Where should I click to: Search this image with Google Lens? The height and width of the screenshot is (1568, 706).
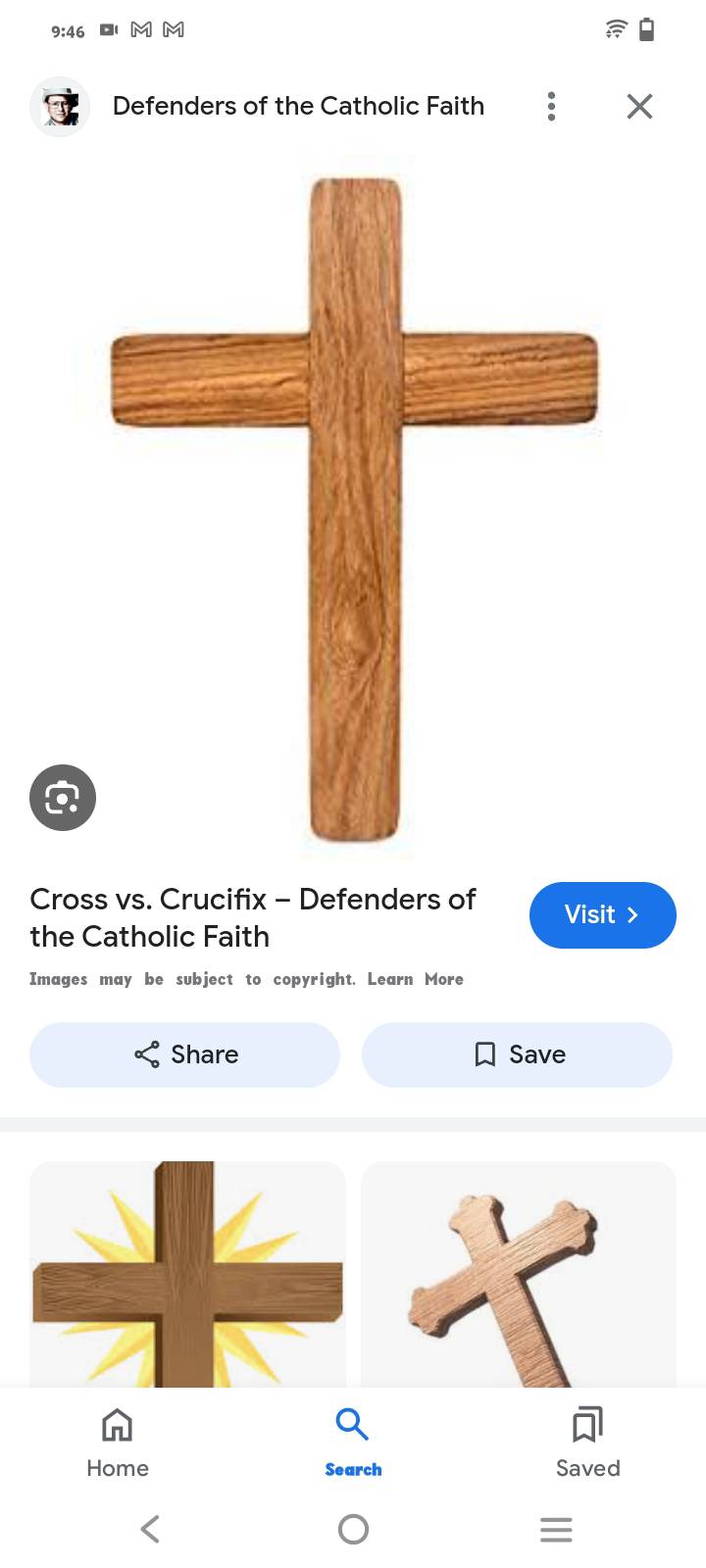coord(63,797)
